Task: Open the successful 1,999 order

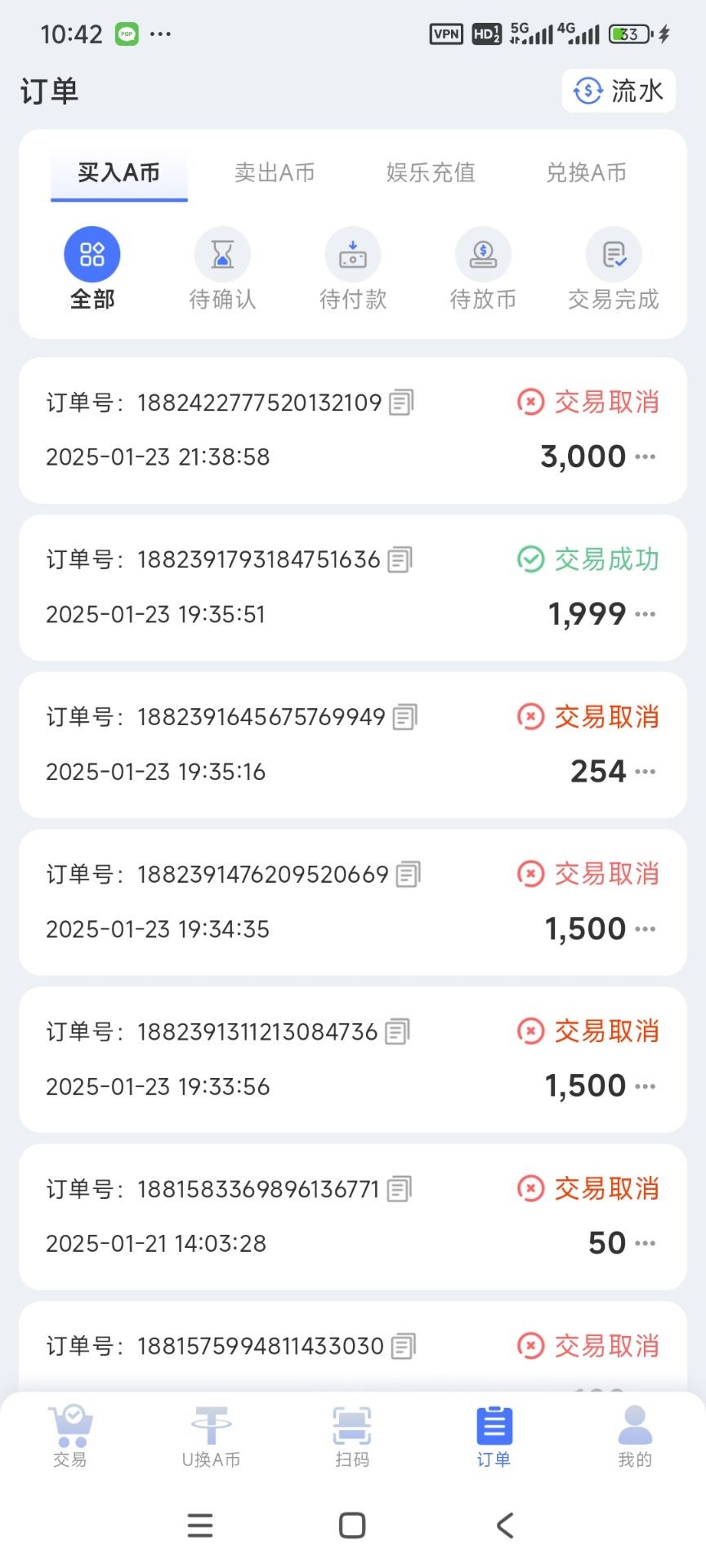Action: coord(353,587)
